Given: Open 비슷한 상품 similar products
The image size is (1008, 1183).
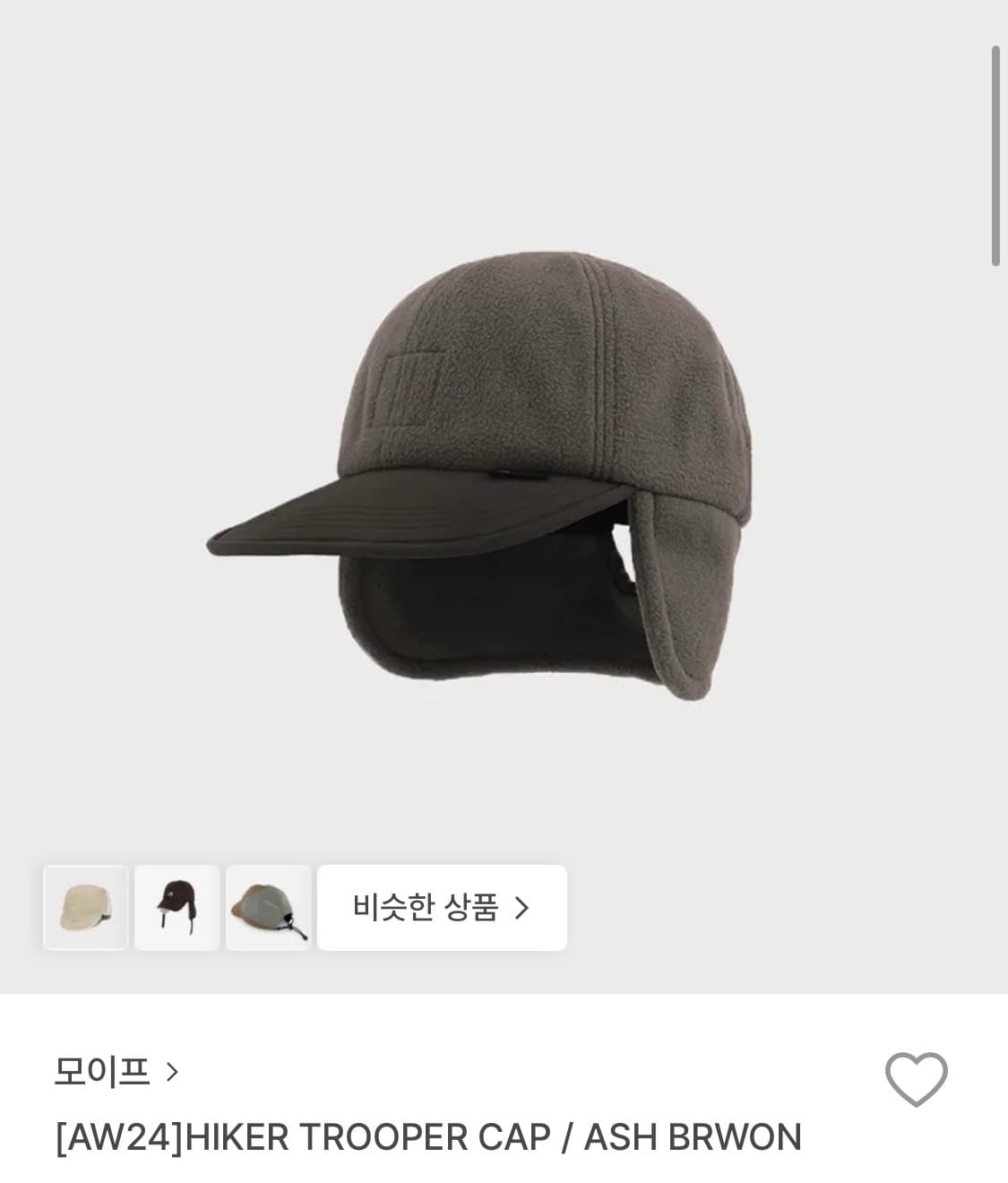Looking at the screenshot, I should [x=442, y=908].
